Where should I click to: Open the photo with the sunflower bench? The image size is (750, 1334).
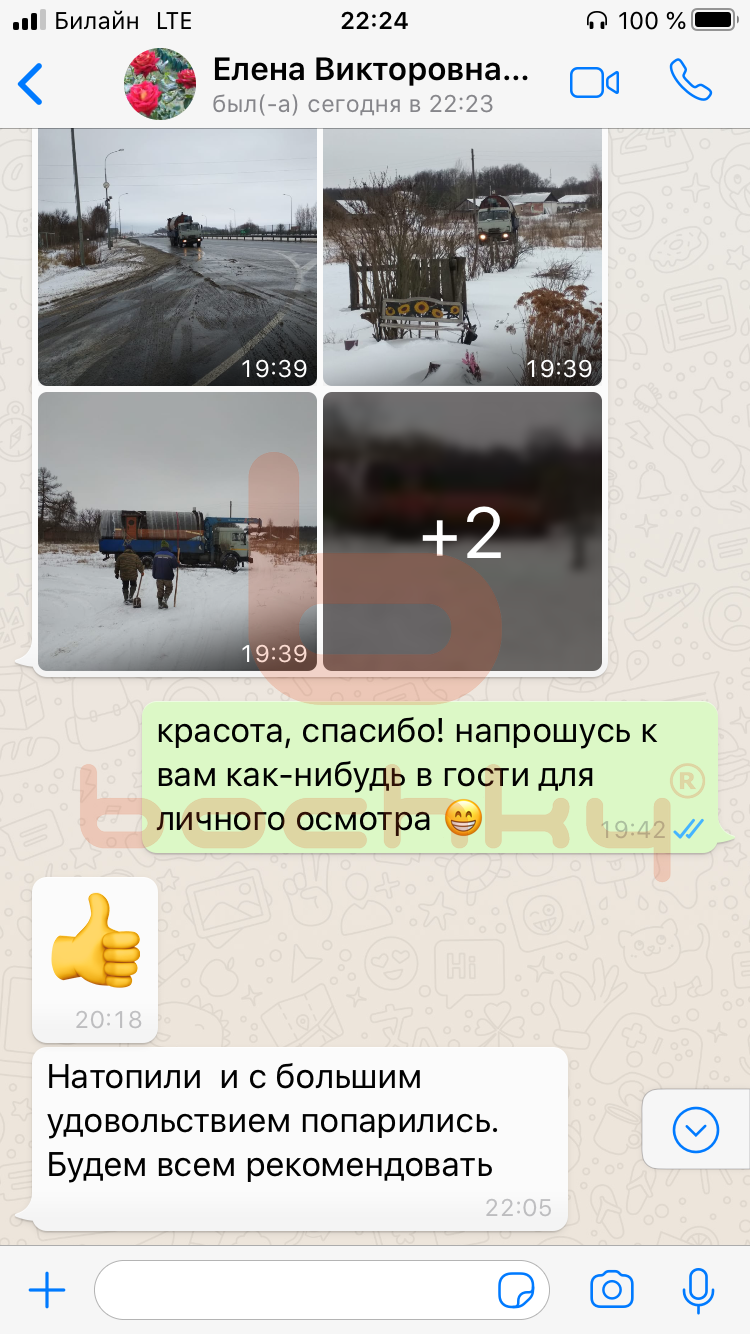click(462, 256)
